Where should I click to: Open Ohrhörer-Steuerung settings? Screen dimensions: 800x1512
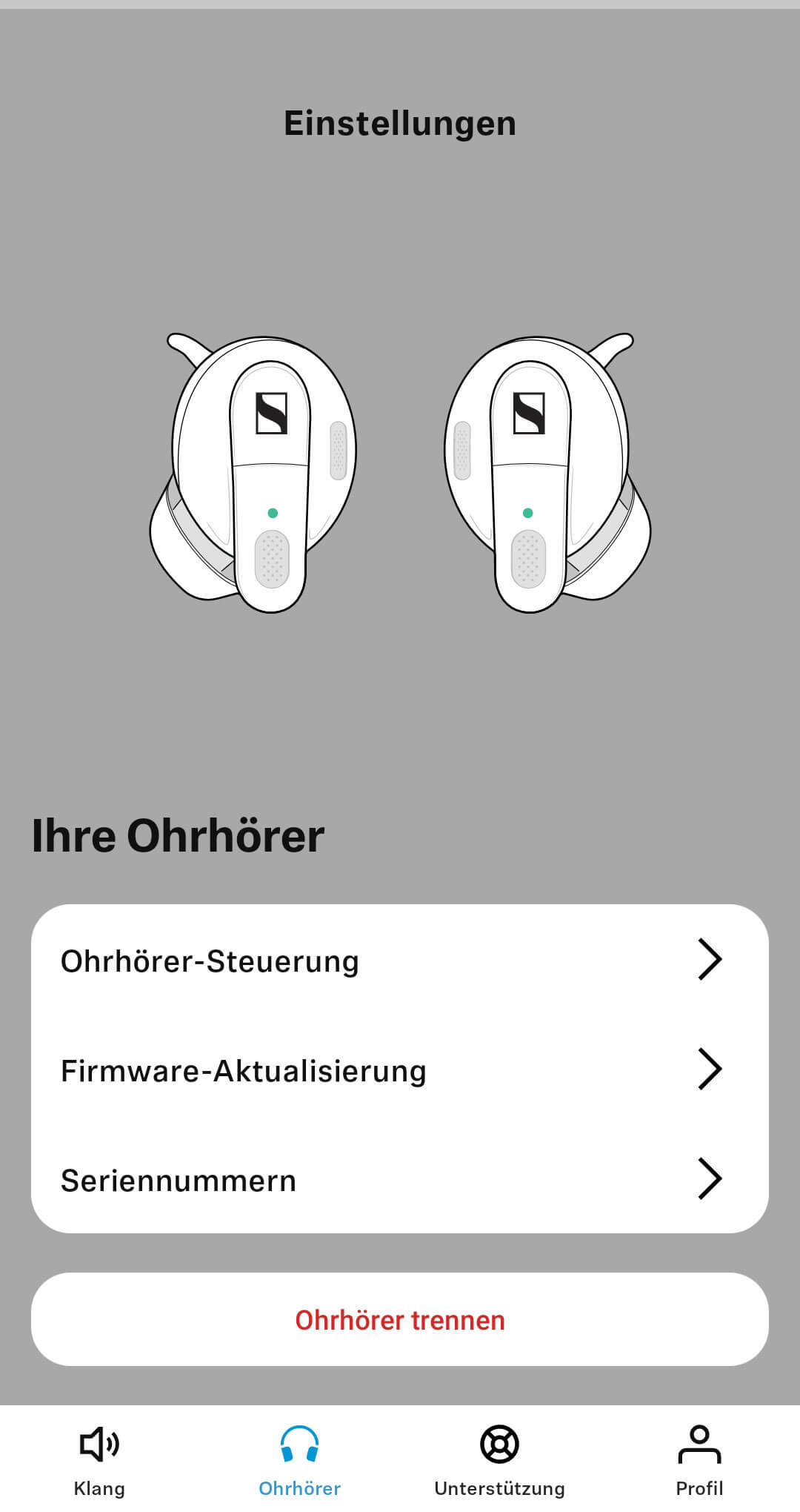400,961
